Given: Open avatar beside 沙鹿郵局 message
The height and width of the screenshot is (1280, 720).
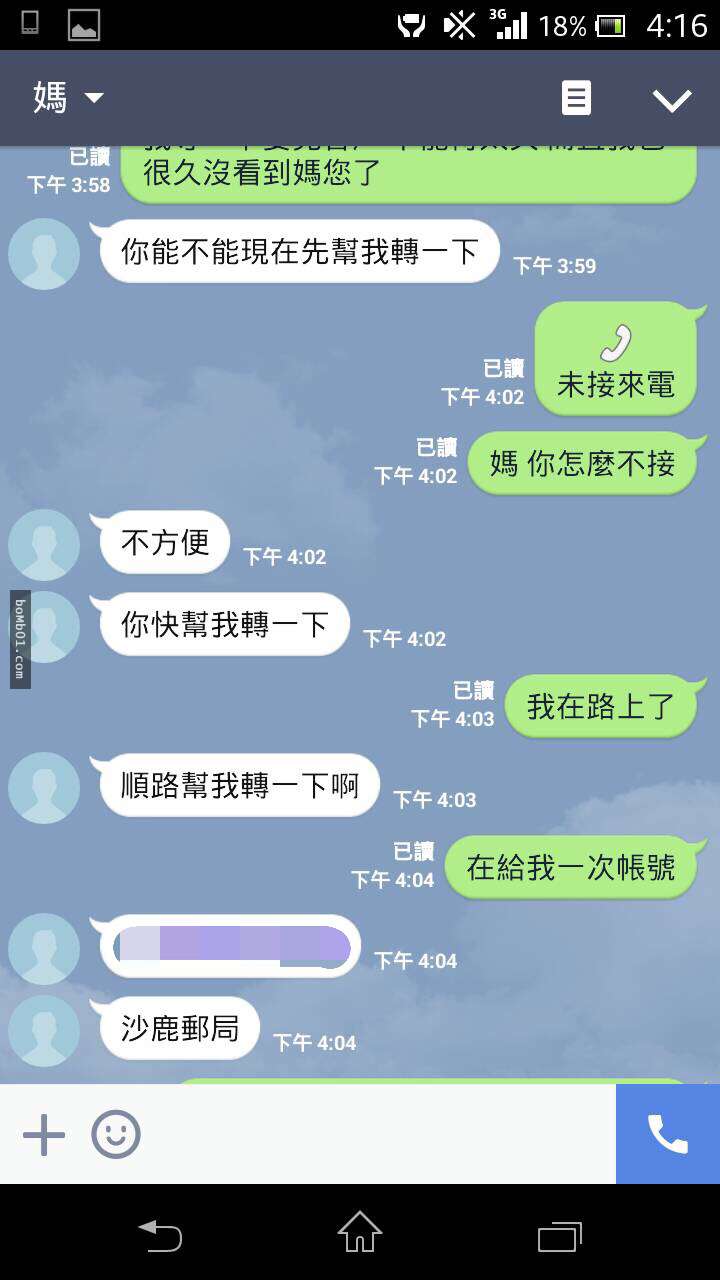Looking at the screenshot, I should coord(44,1030).
